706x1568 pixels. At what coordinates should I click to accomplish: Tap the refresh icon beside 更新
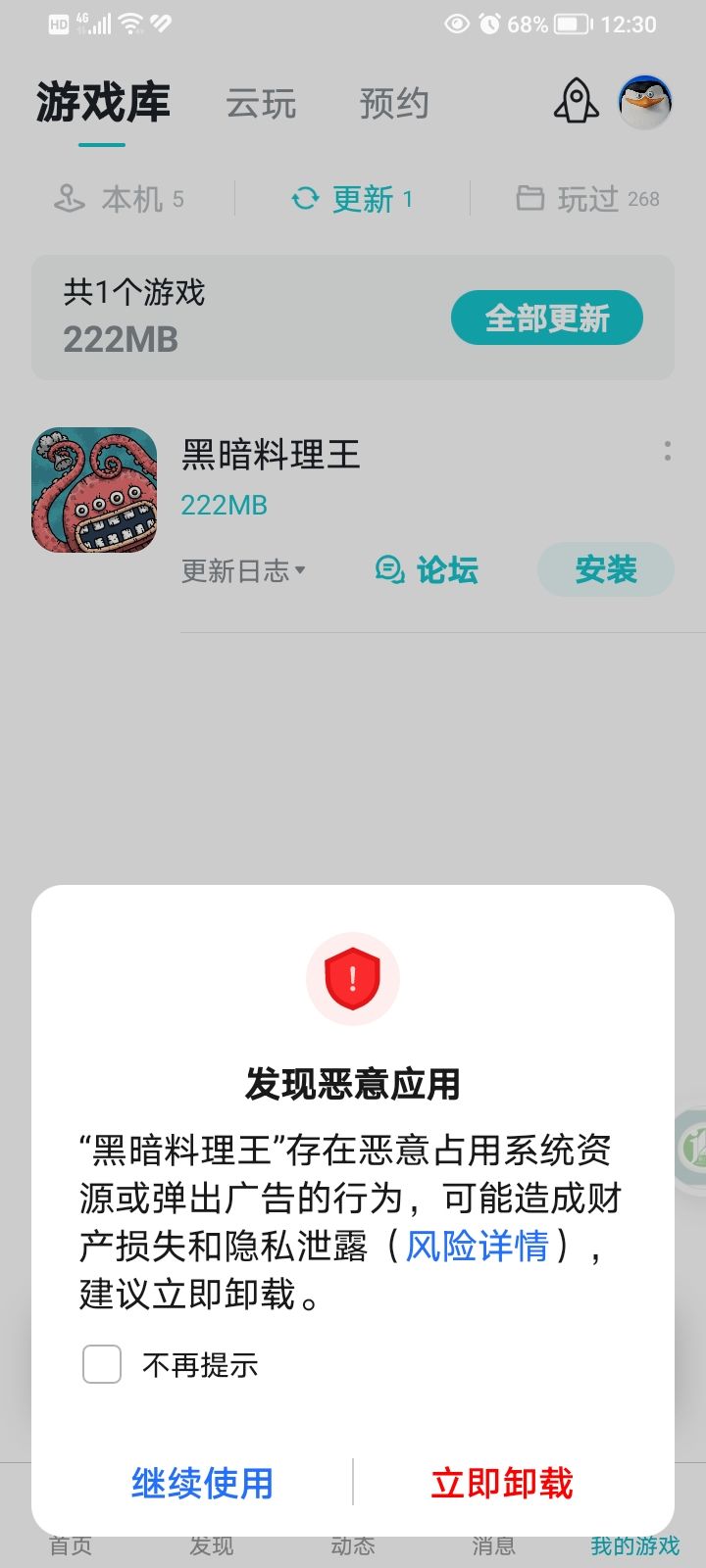[x=305, y=197]
